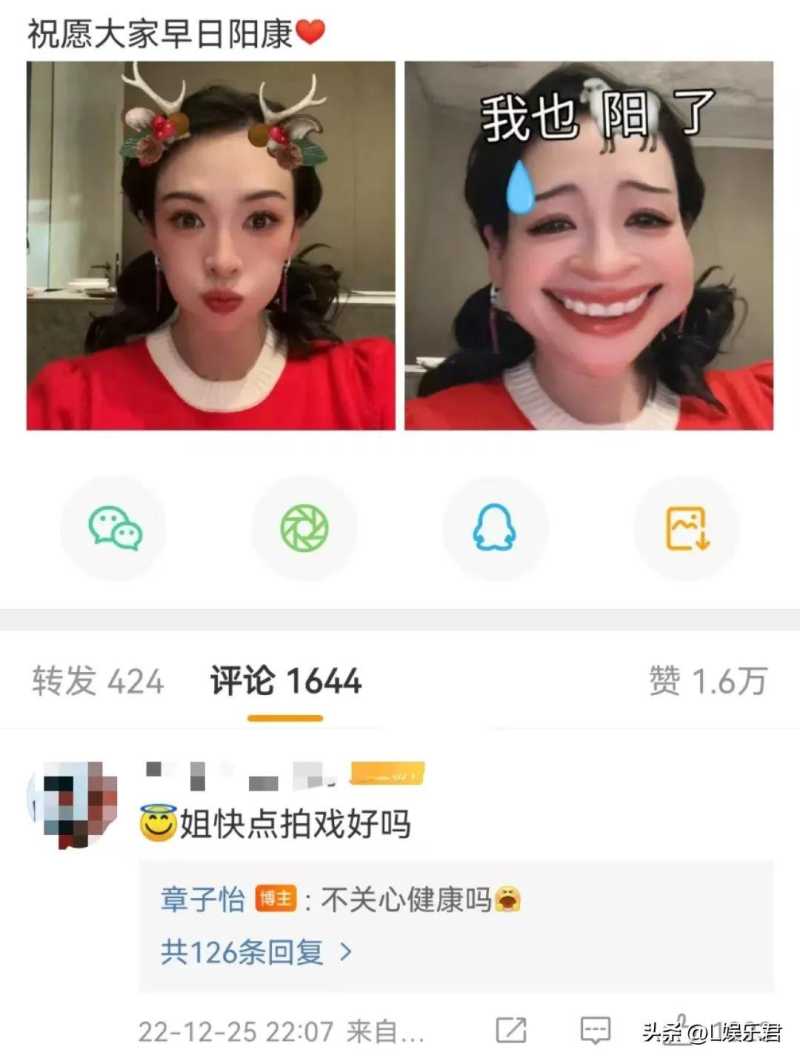Switch to the 赞 1.6万 tab
The width and height of the screenshot is (800, 1061).
pyautogui.click(x=707, y=682)
